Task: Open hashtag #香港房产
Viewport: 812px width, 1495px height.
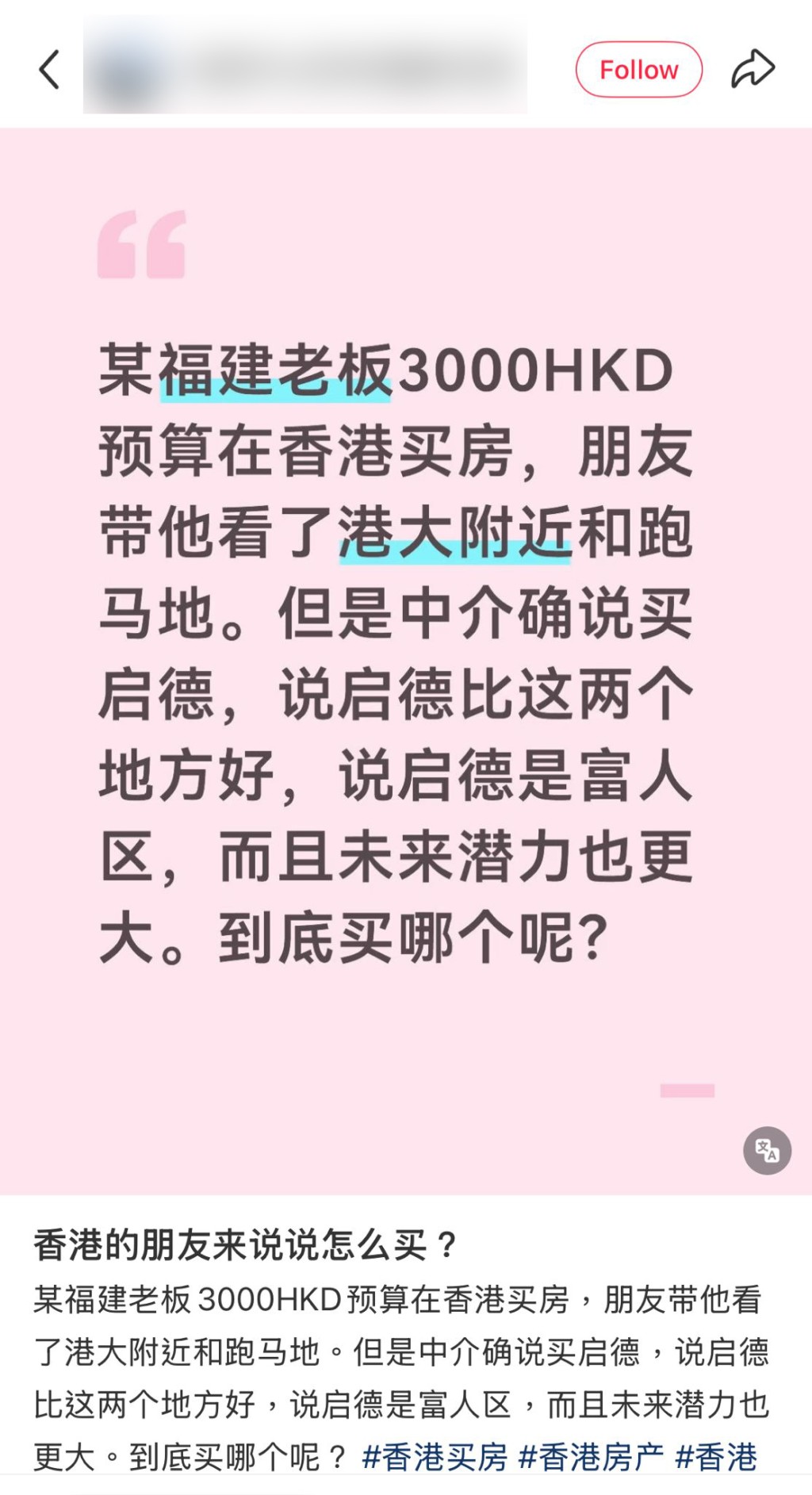Action: coord(591,1457)
